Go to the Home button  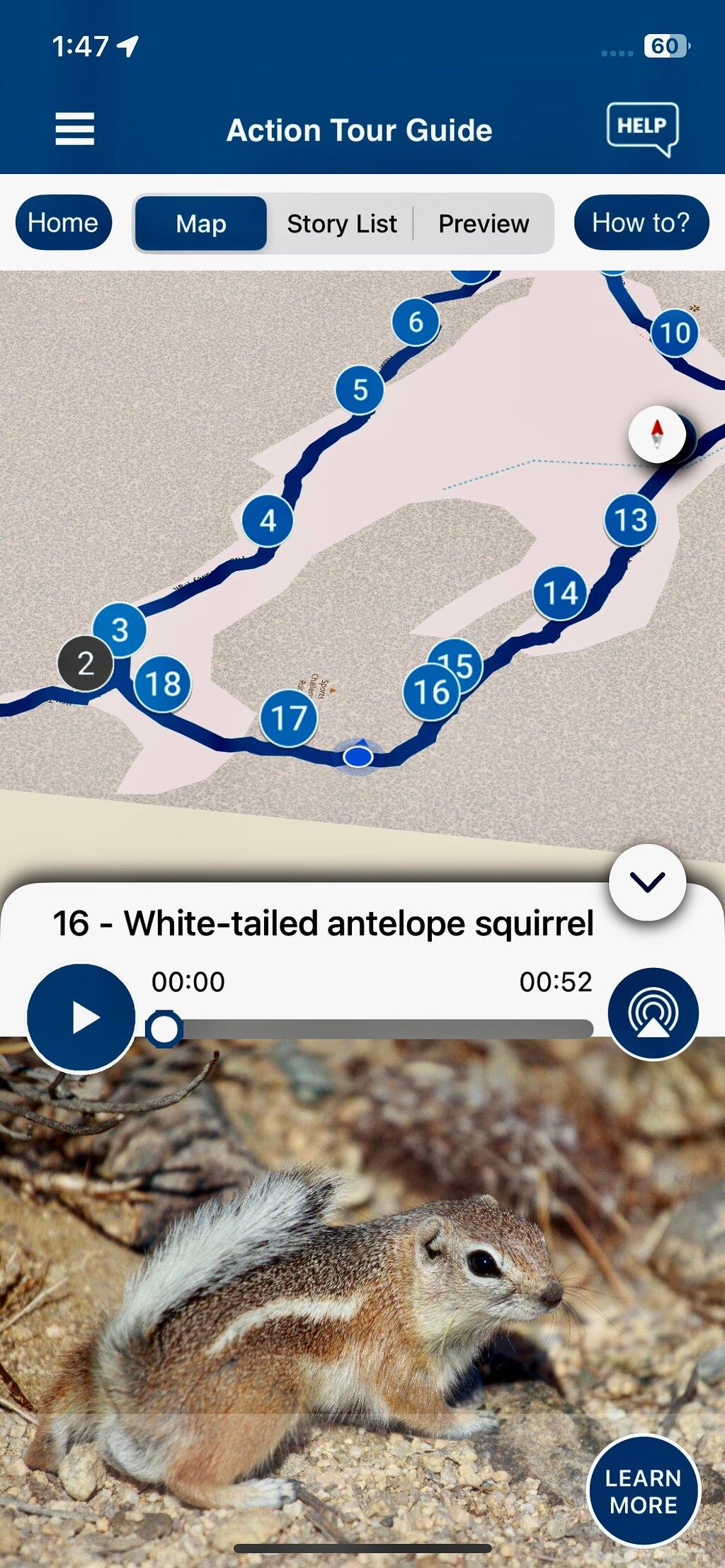pos(63,223)
